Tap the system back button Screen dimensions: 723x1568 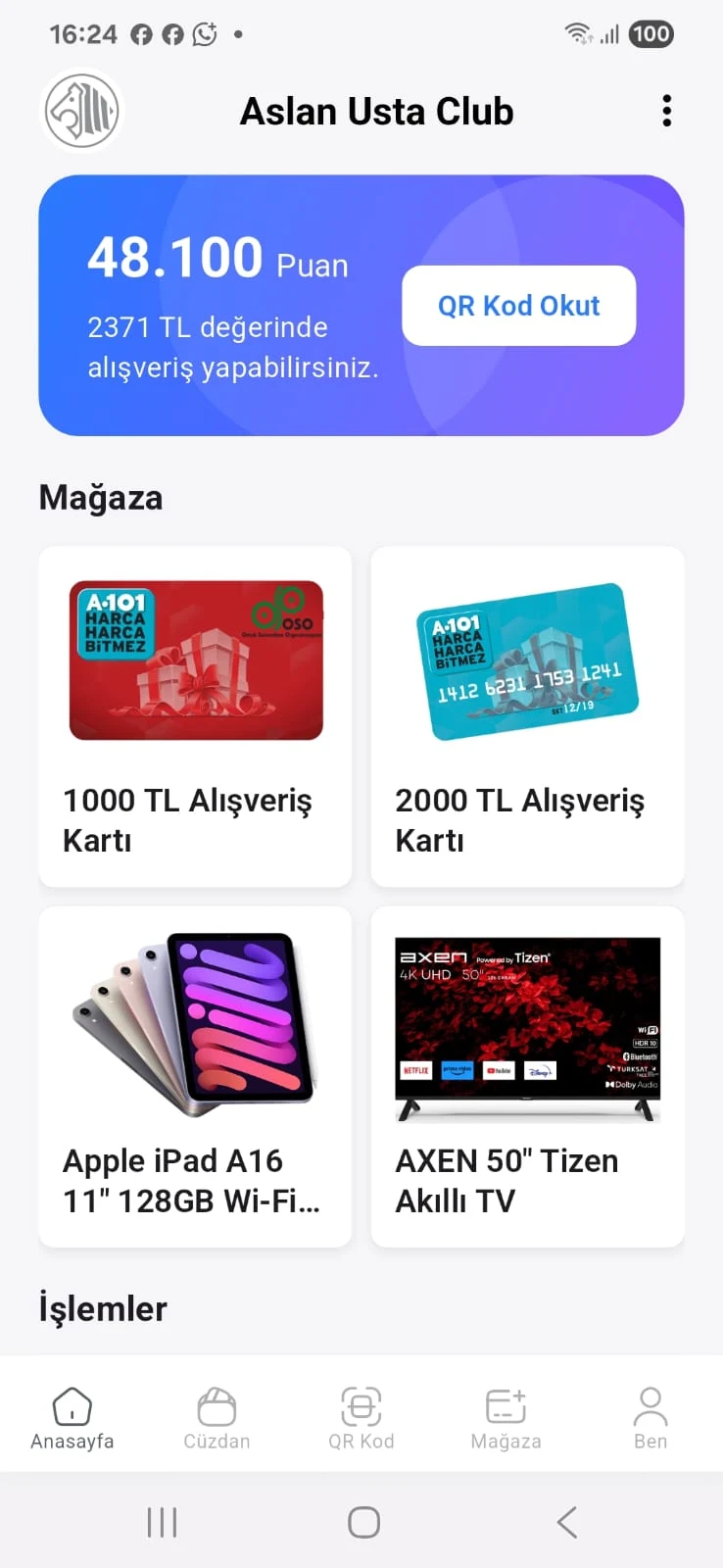coord(566,1522)
